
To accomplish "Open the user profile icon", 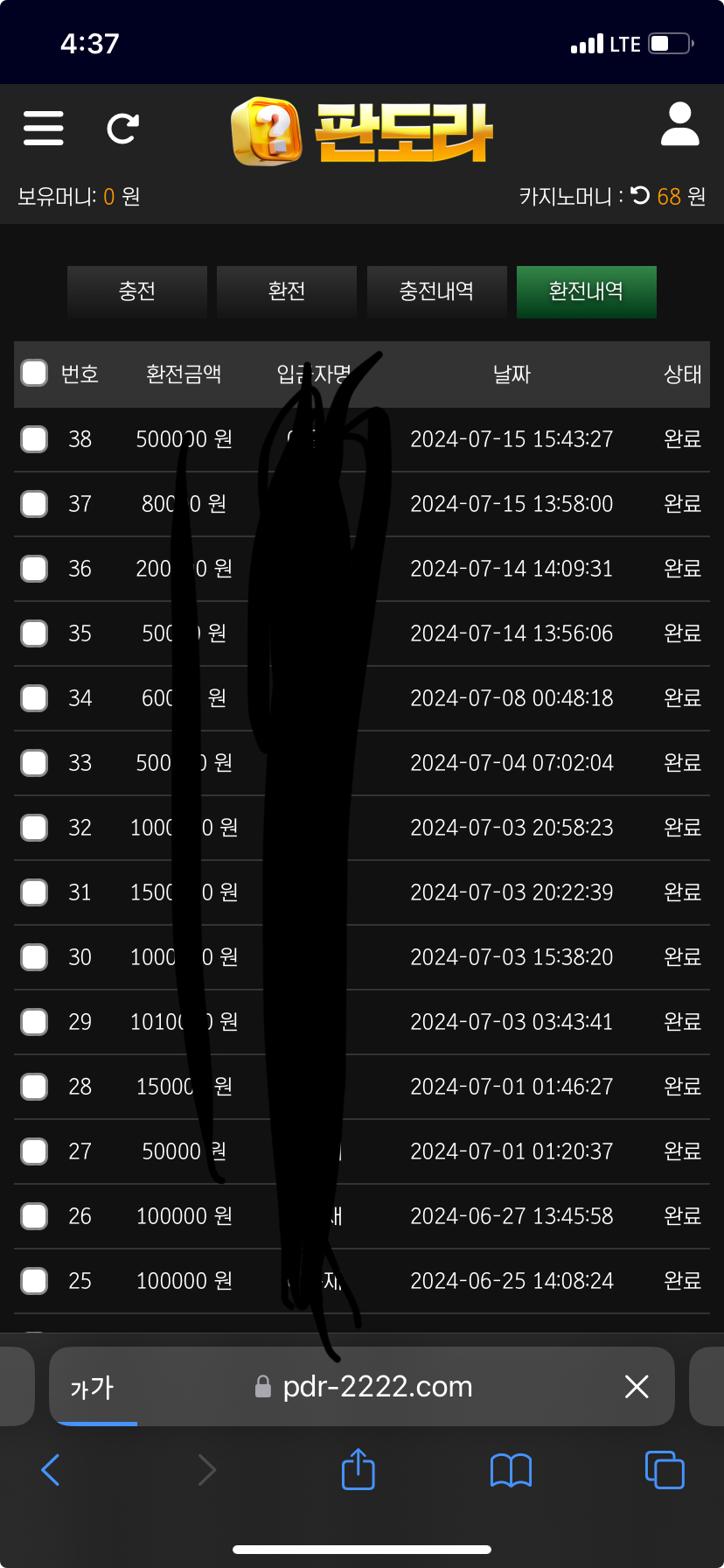I will (679, 124).
